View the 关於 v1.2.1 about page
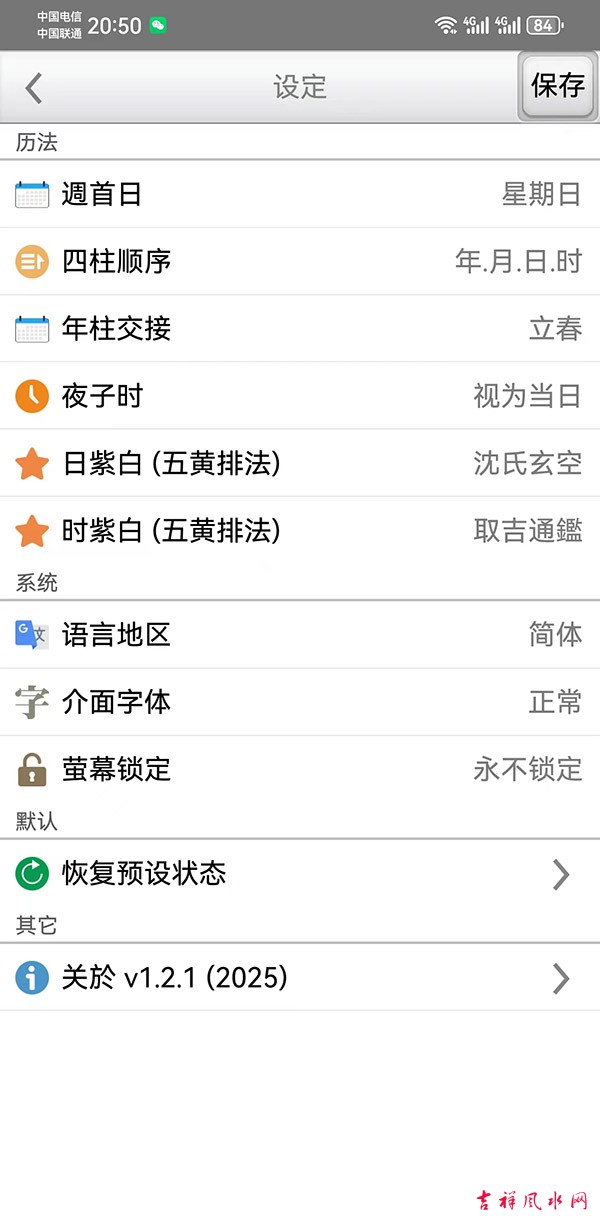 (300, 977)
